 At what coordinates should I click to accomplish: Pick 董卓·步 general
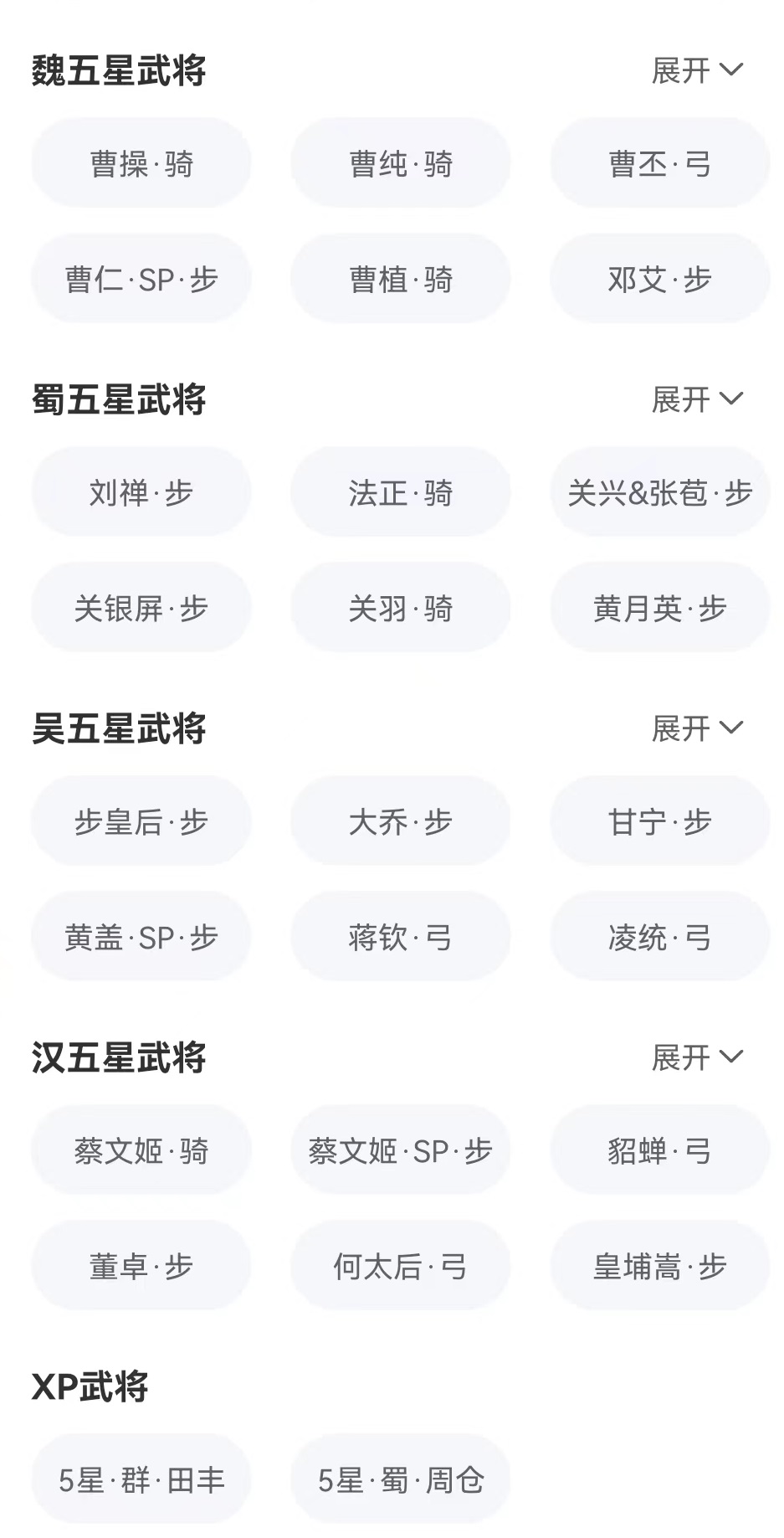[141, 1266]
